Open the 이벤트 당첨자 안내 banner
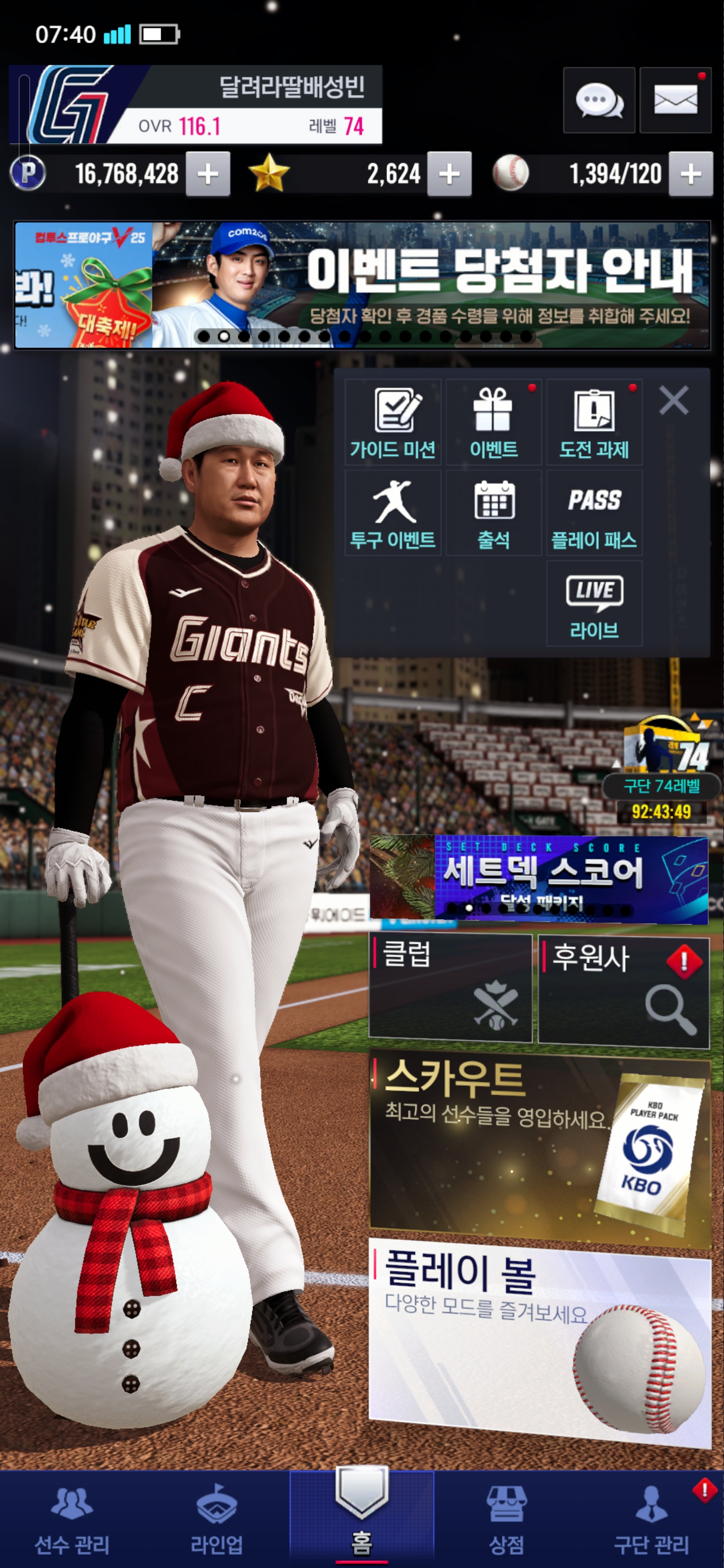This screenshot has width=724, height=1568. [x=426, y=285]
